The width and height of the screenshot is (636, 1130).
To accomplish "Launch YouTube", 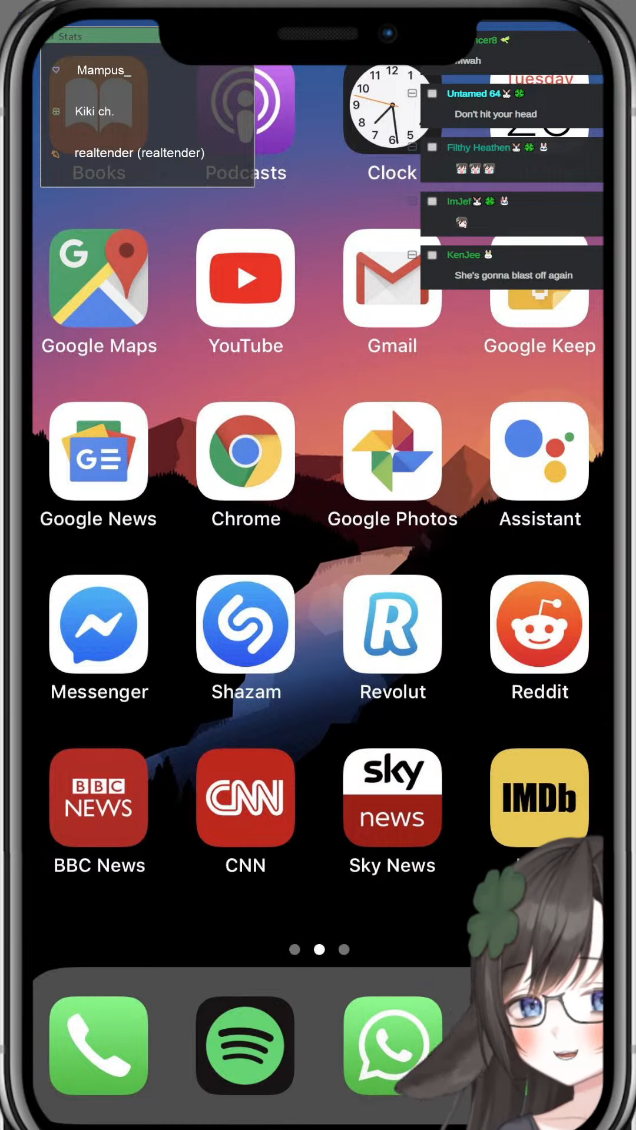I will click(x=245, y=278).
